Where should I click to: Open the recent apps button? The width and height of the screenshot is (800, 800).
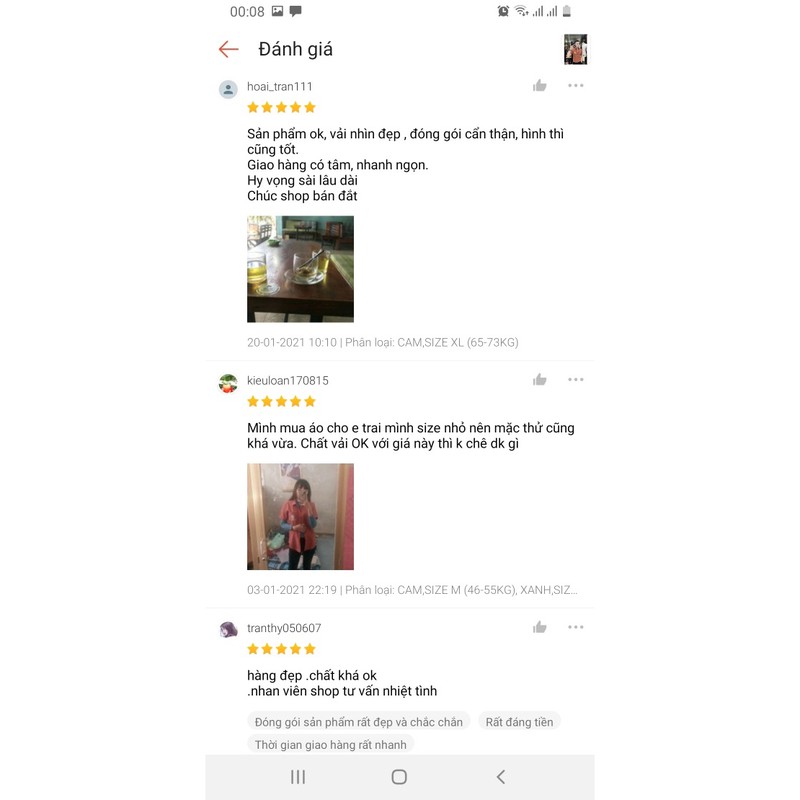pos(298,777)
